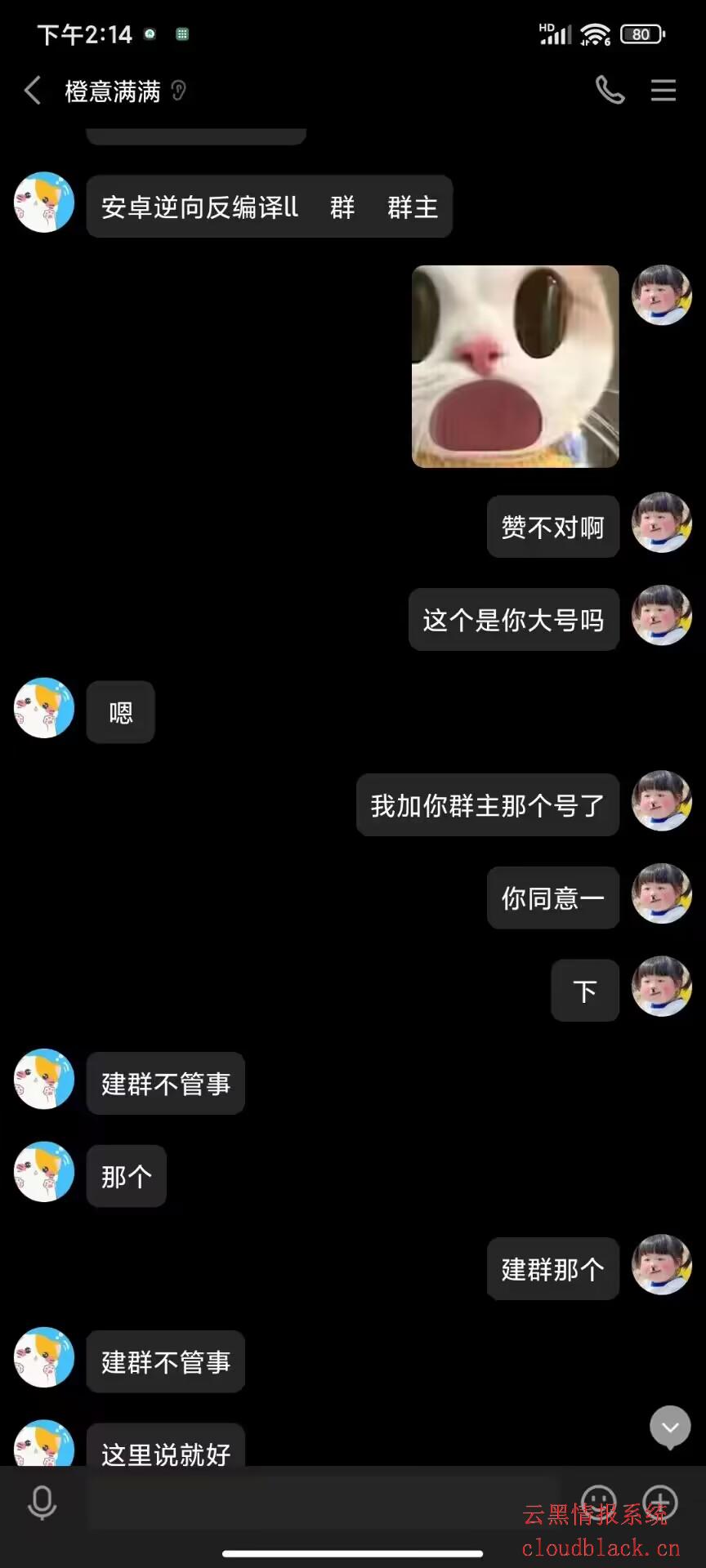This screenshot has width=706, height=1568.
Task: Open the plus attachment options
Action: 660,1502
